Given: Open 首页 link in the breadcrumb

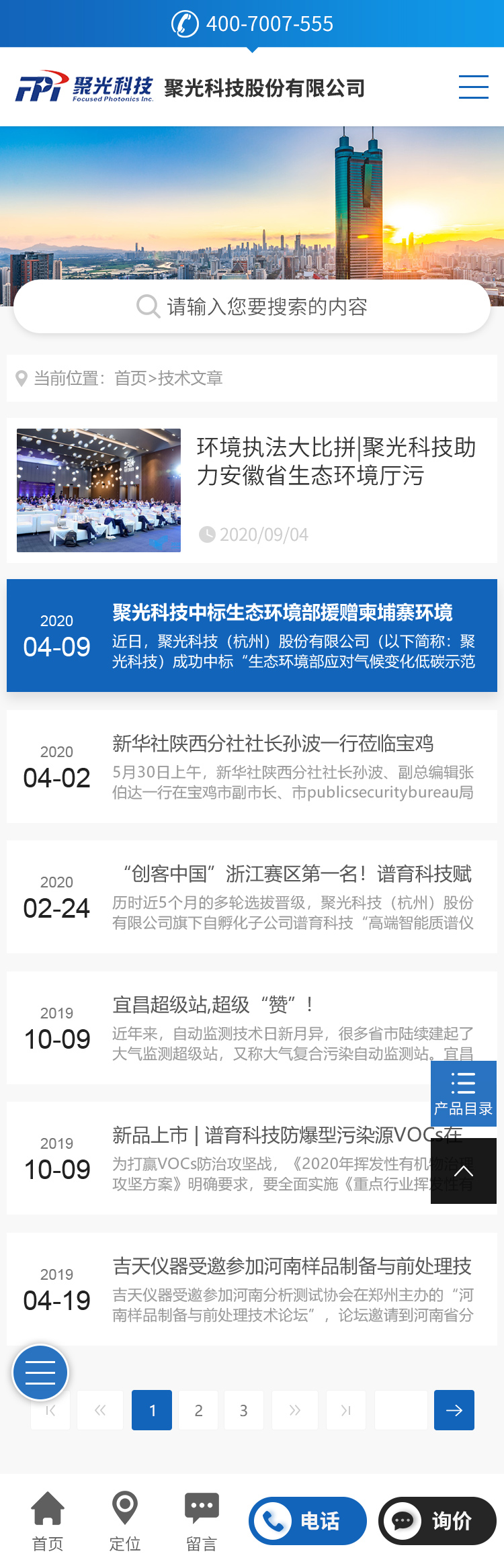Looking at the screenshot, I should pyautogui.click(x=130, y=378).
